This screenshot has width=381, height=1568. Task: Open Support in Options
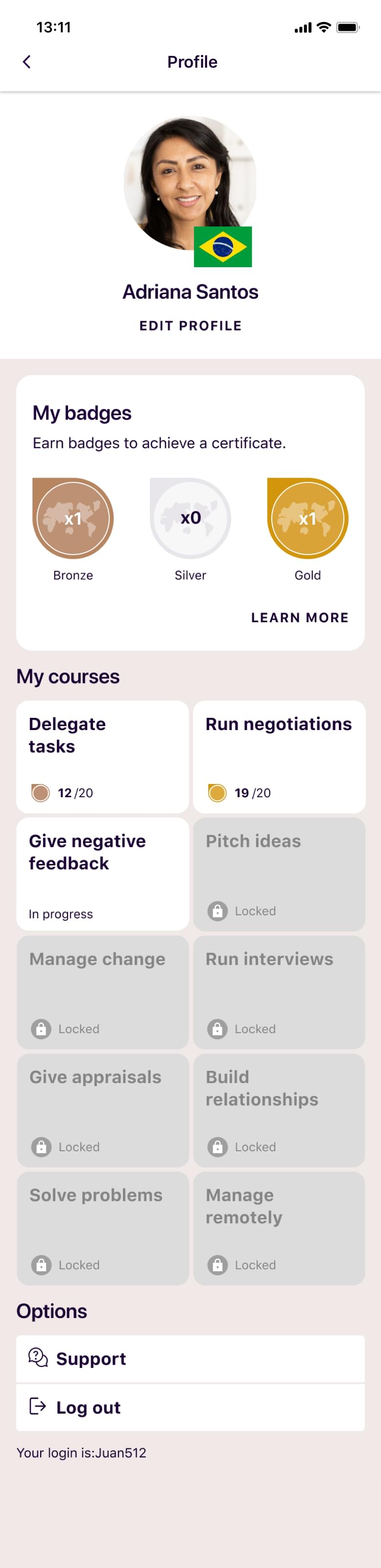190,1359
